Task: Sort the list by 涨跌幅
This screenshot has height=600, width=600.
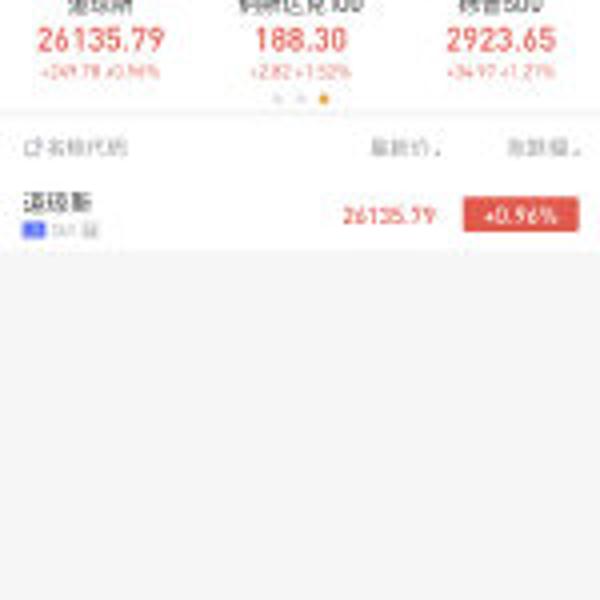Action: (543, 148)
